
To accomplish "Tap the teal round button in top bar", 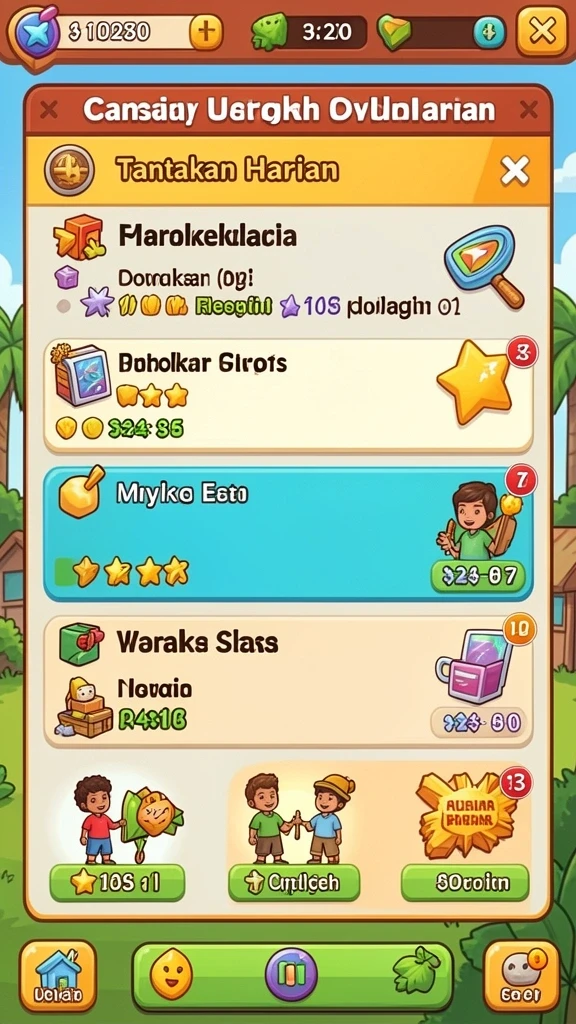I will pos(489,31).
